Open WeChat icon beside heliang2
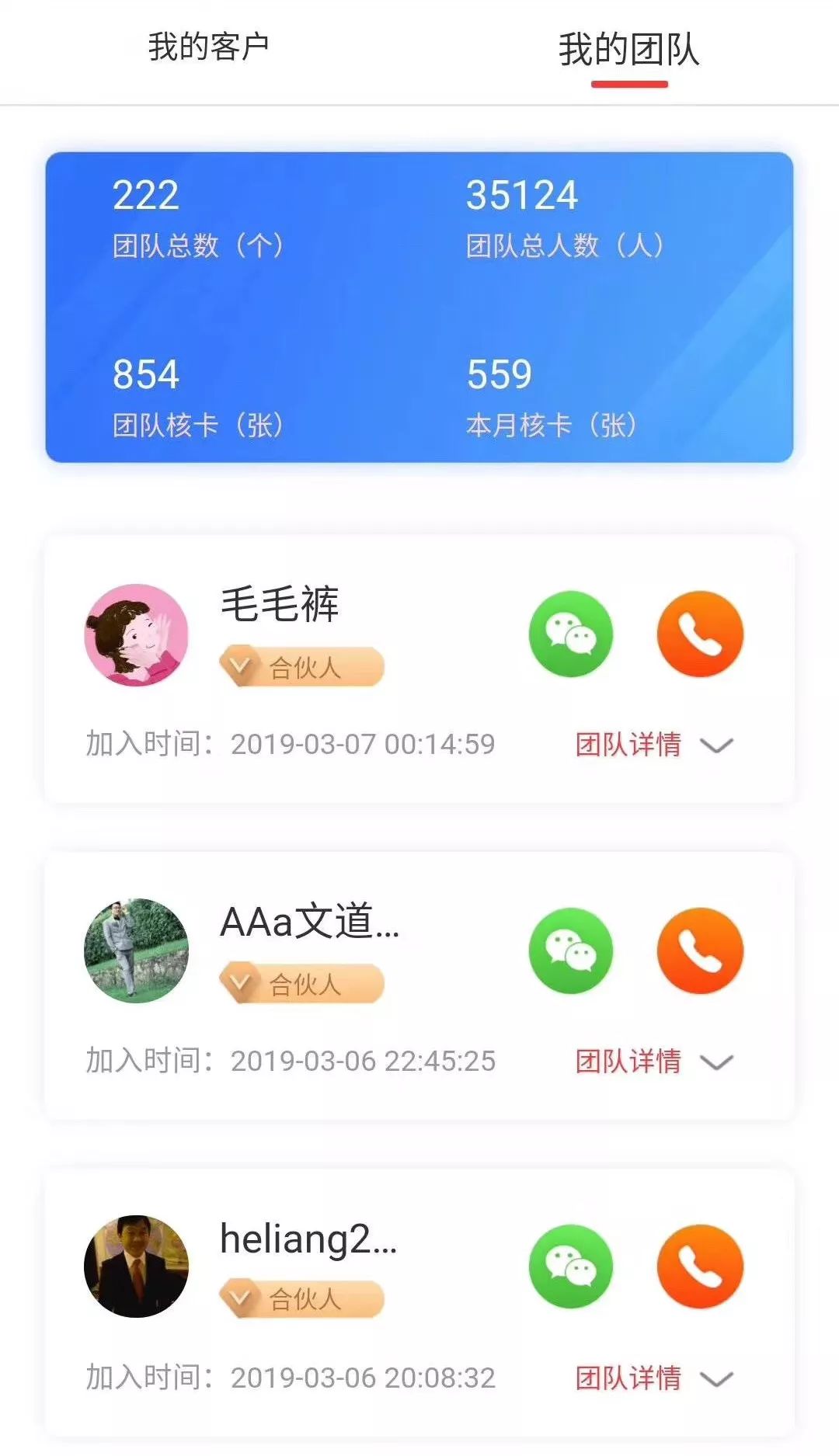 571,1267
